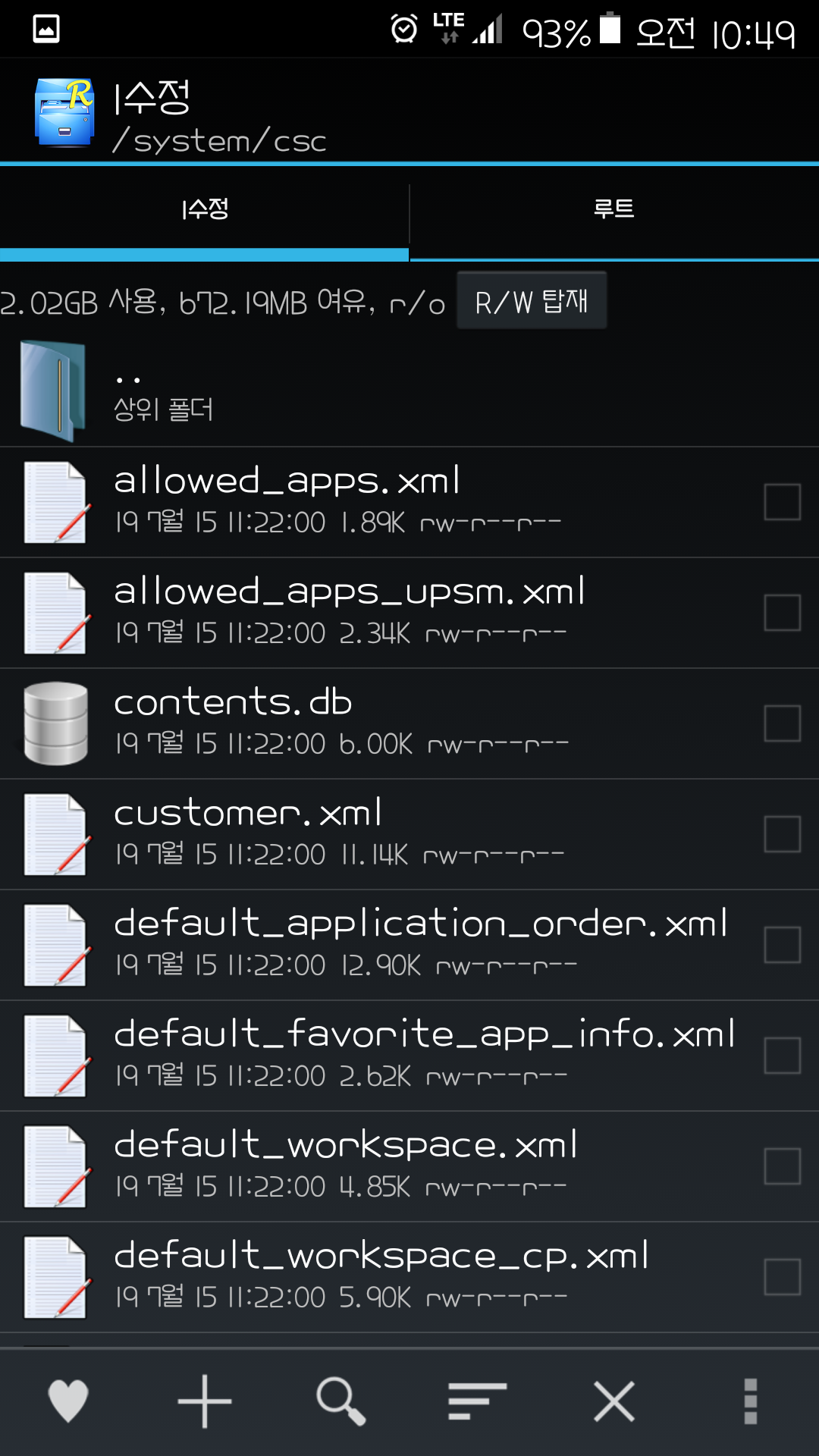Image resolution: width=819 pixels, height=1456 pixels.
Task: Check the box for default_workspace.xml
Action: [x=782, y=1166]
